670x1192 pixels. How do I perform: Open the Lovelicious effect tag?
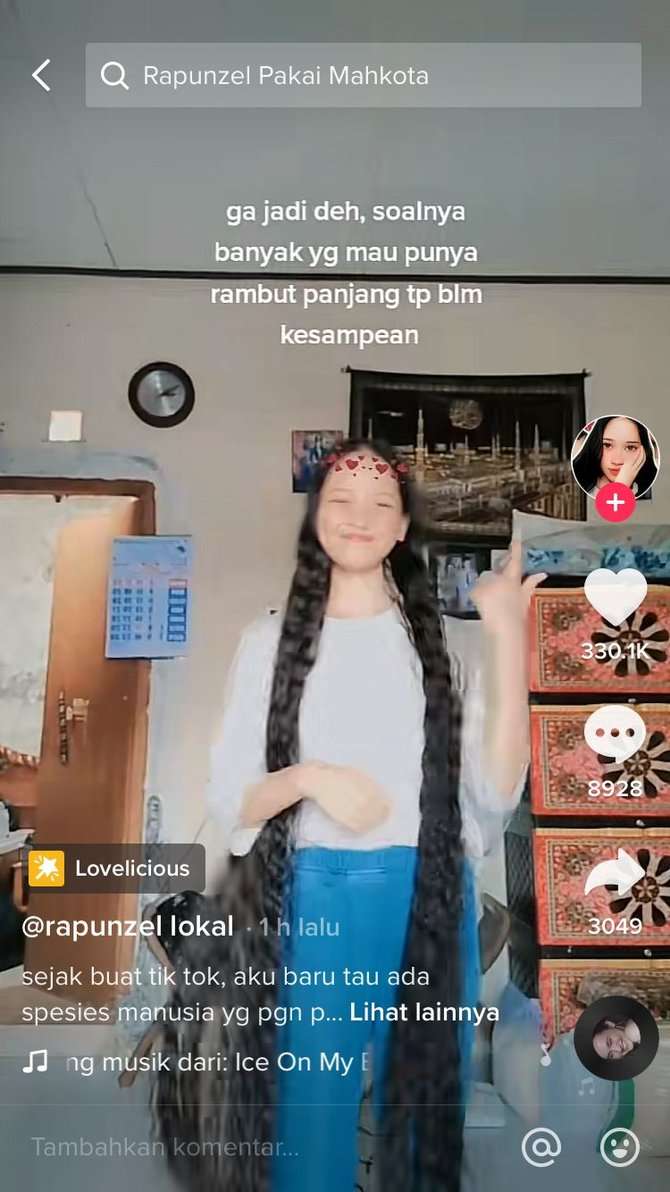pyautogui.click(x=117, y=868)
